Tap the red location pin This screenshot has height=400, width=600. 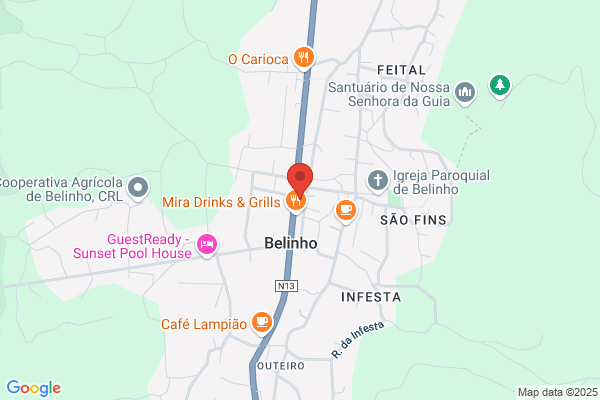[x=300, y=180]
